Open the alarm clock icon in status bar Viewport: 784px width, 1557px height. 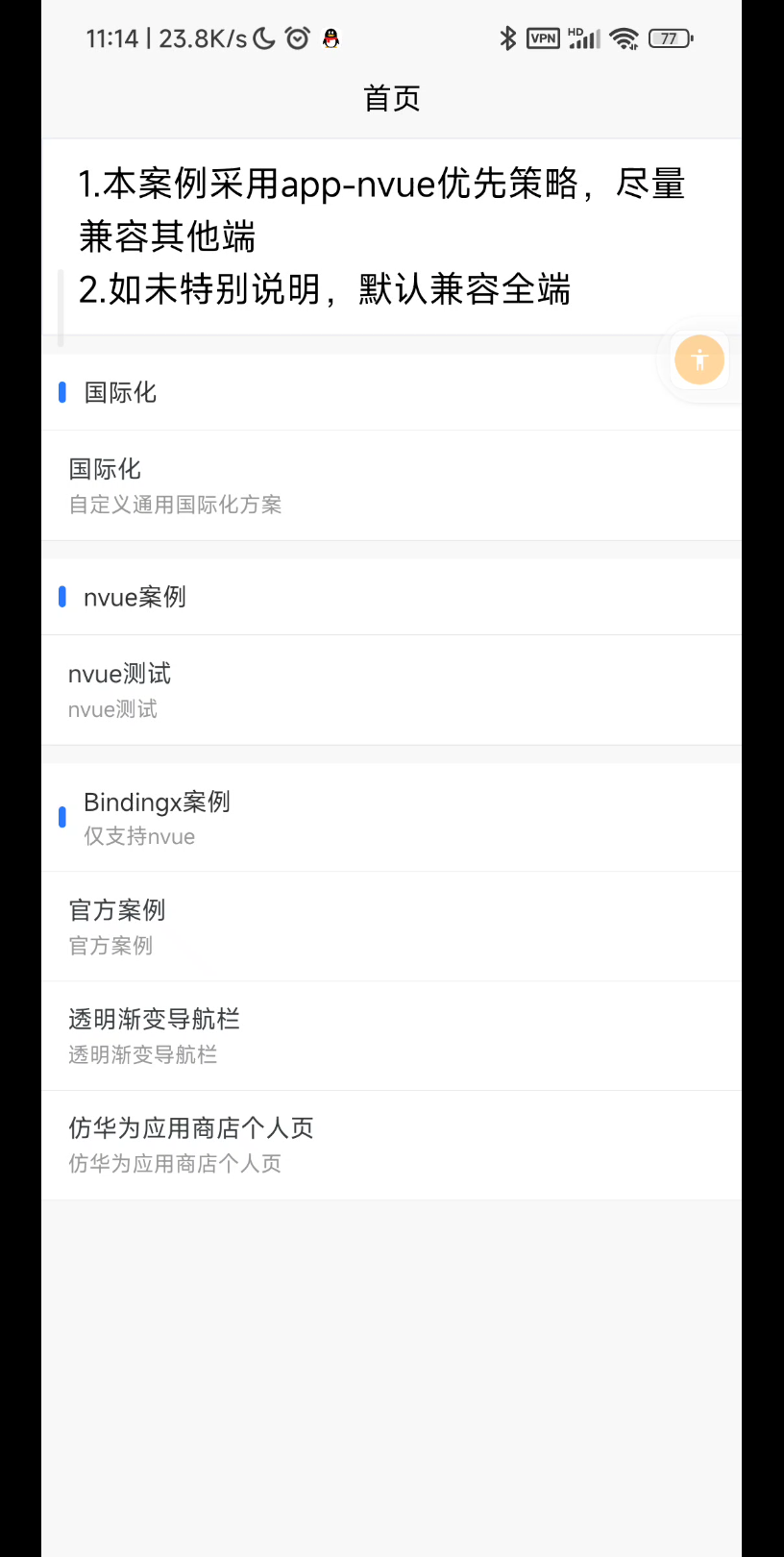pos(296,38)
